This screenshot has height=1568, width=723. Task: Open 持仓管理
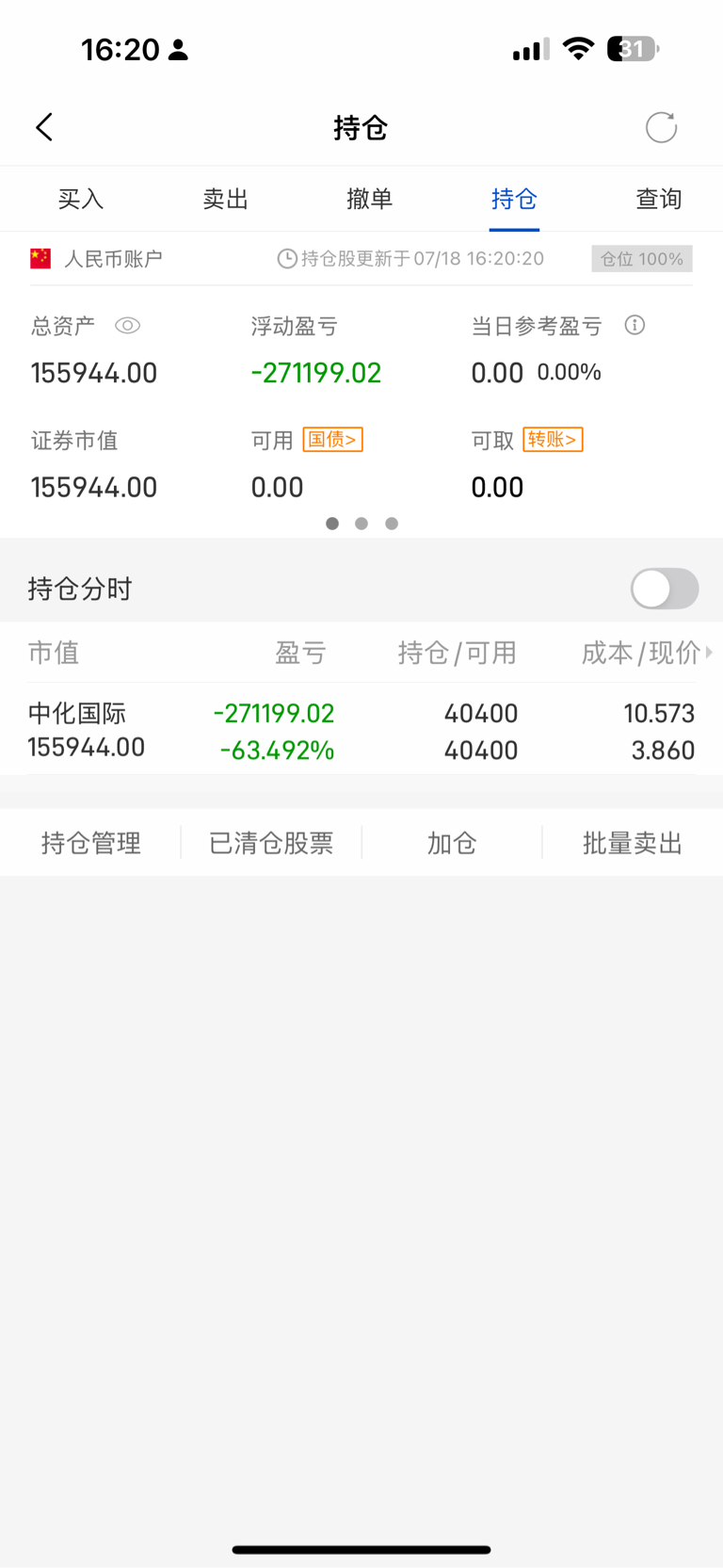coord(90,843)
